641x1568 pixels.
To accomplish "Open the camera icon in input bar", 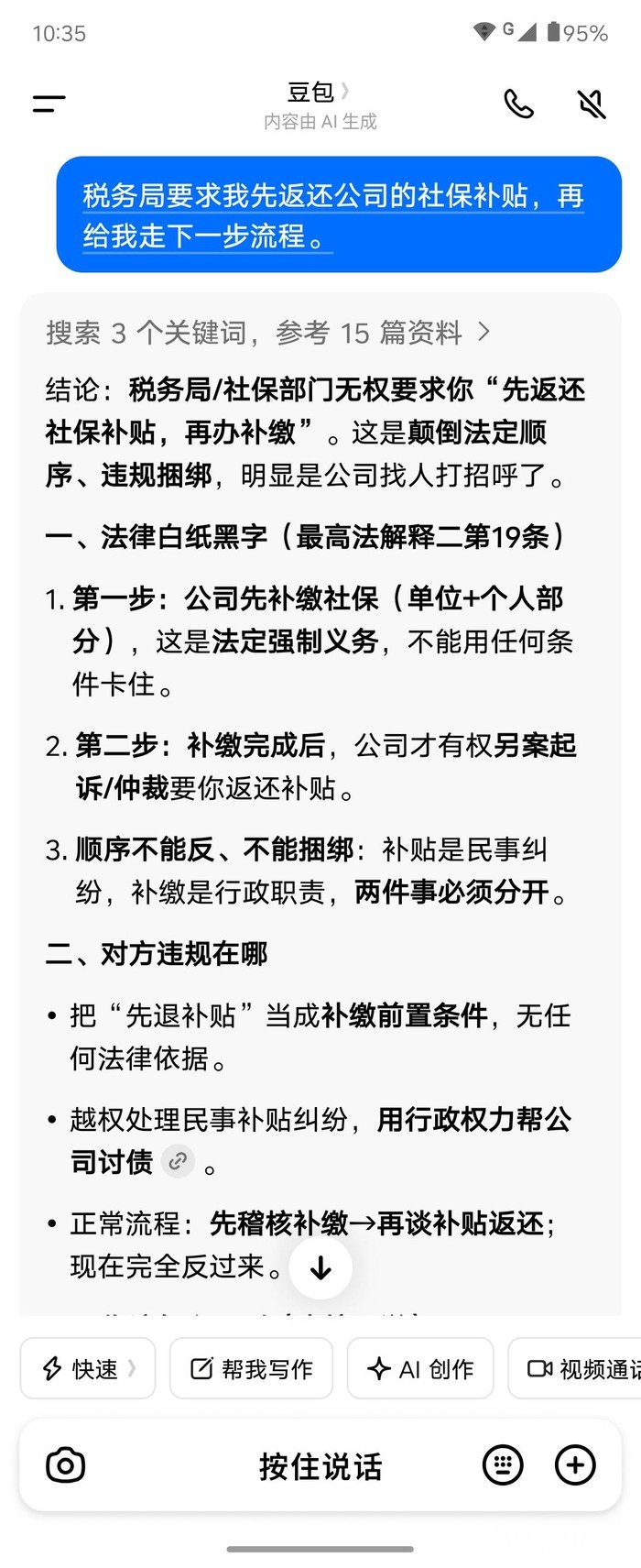I will click(66, 1465).
